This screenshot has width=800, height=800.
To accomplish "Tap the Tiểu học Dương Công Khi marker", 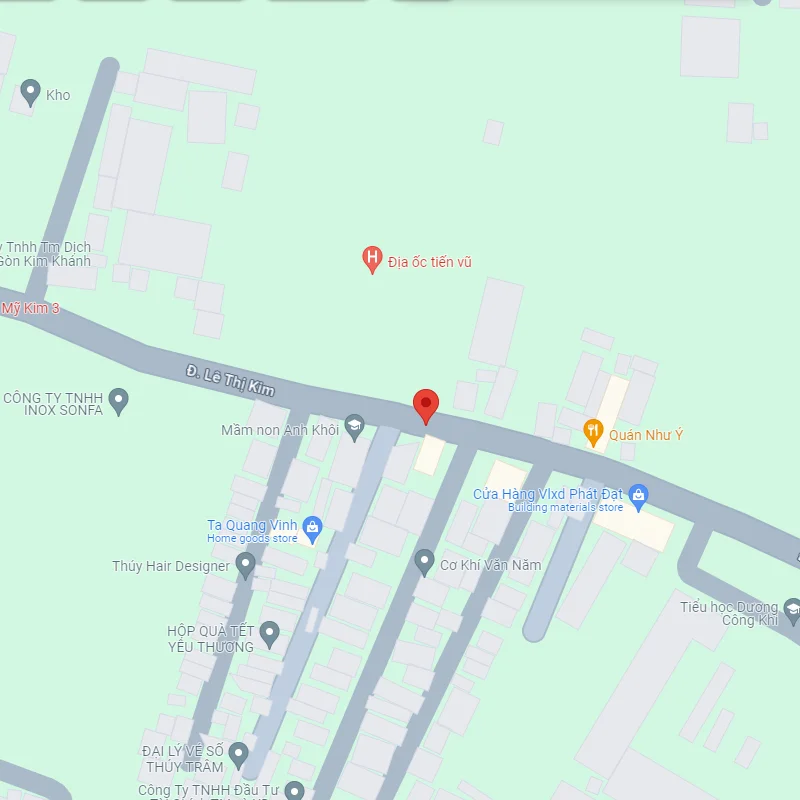I will [792, 607].
